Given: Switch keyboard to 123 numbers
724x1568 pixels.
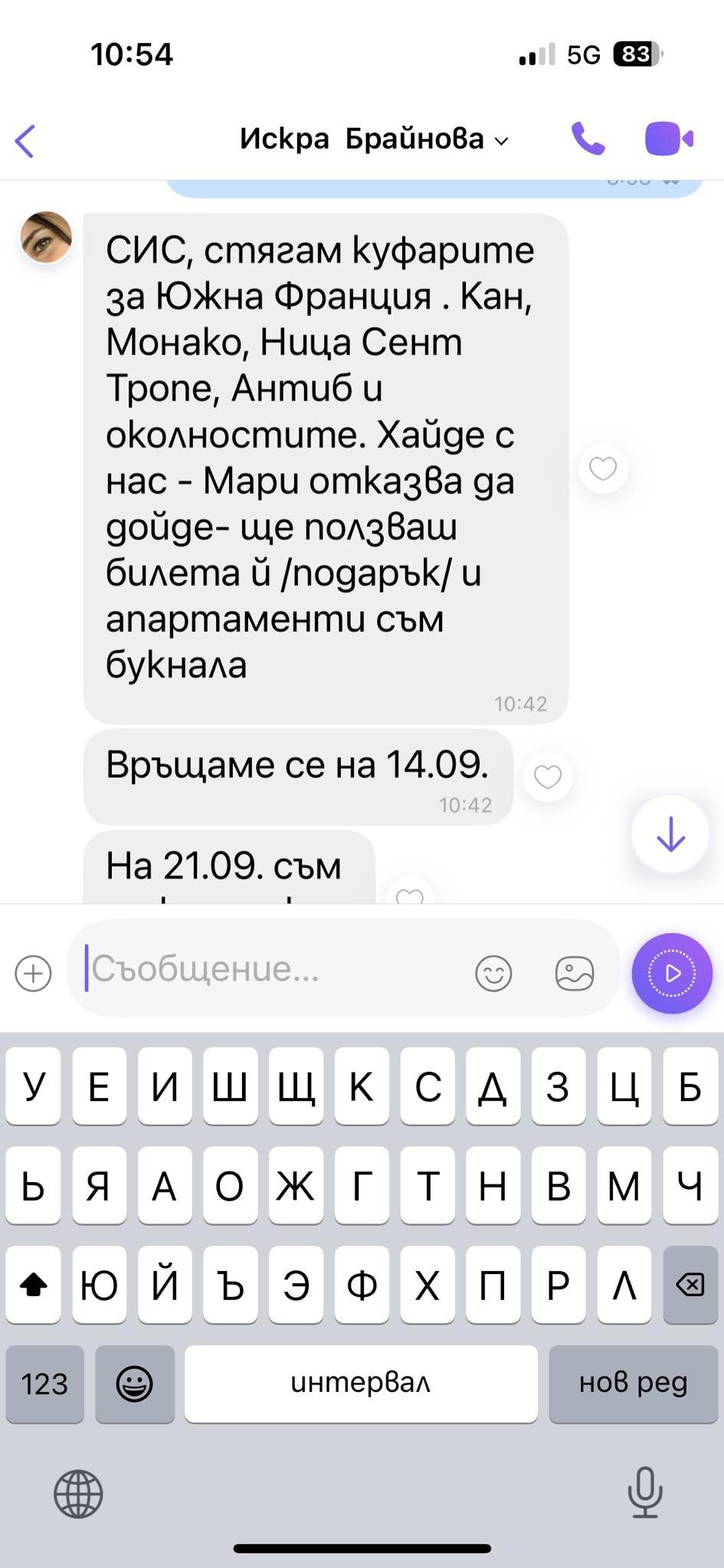Looking at the screenshot, I should pos(44,1383).
